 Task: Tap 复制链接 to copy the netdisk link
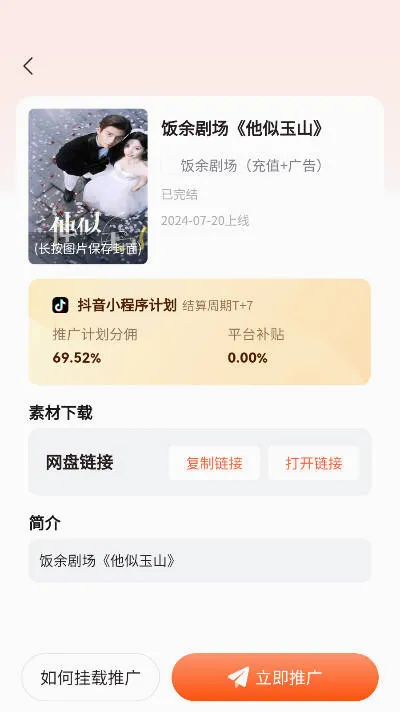214,463
